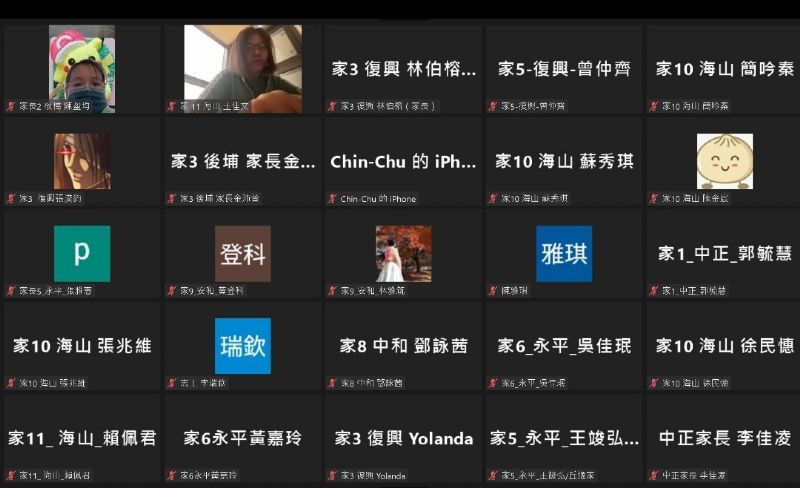Screen dimensions: 800x488
Task: Tap the 家8 中和 鄧詠茜 tile
Action: point(403,346)
